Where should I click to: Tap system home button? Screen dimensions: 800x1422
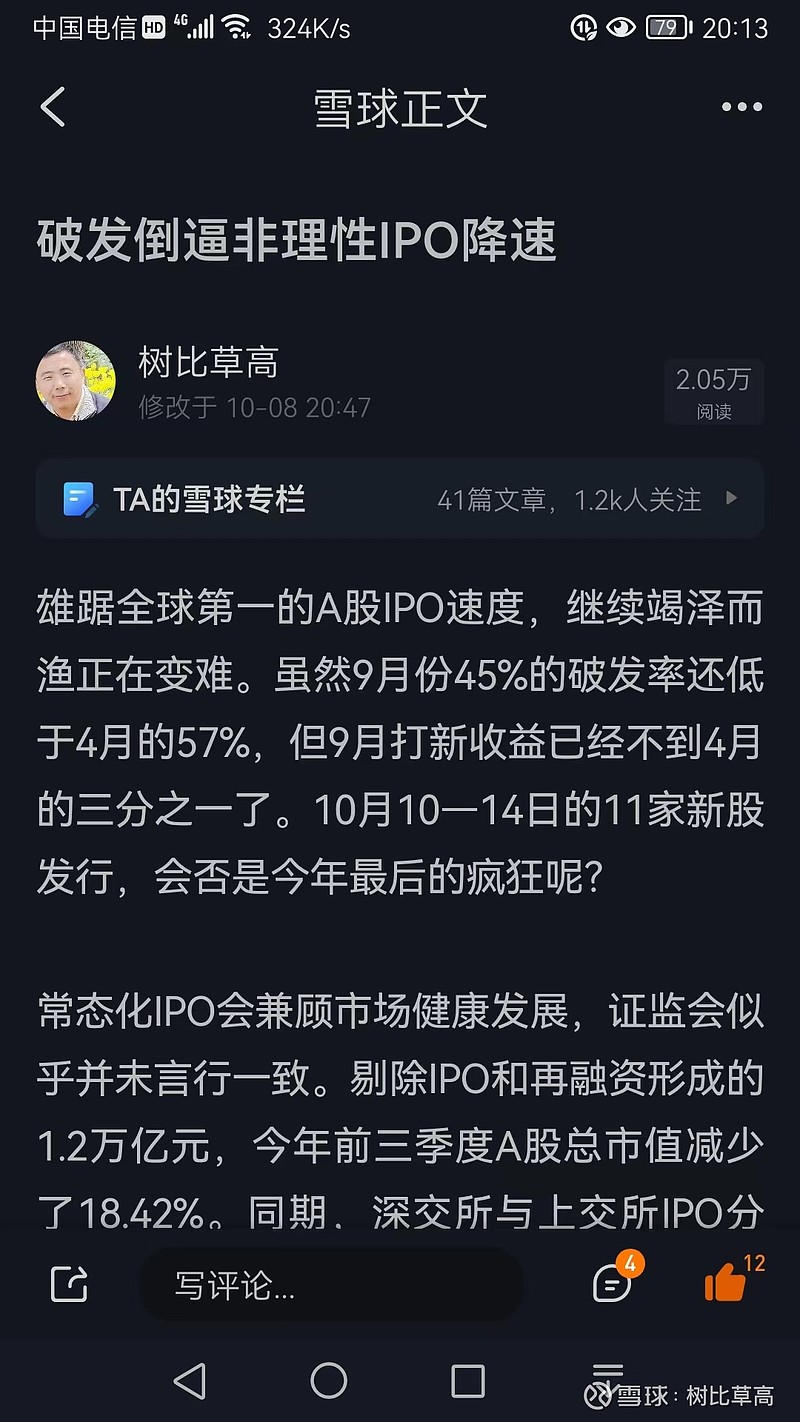[329, 1381]
